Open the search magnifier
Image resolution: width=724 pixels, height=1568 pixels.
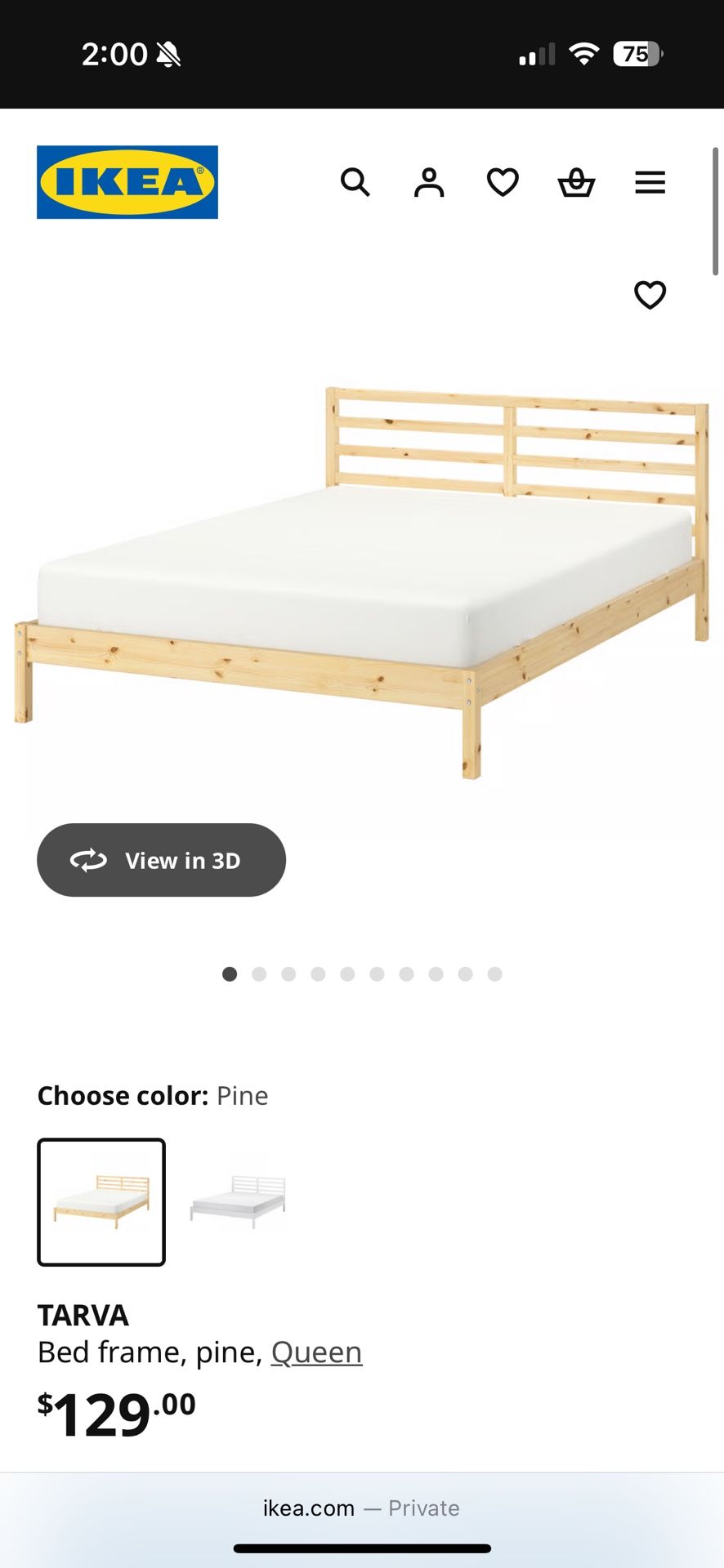pyautogui.click(x=355, y=182)
